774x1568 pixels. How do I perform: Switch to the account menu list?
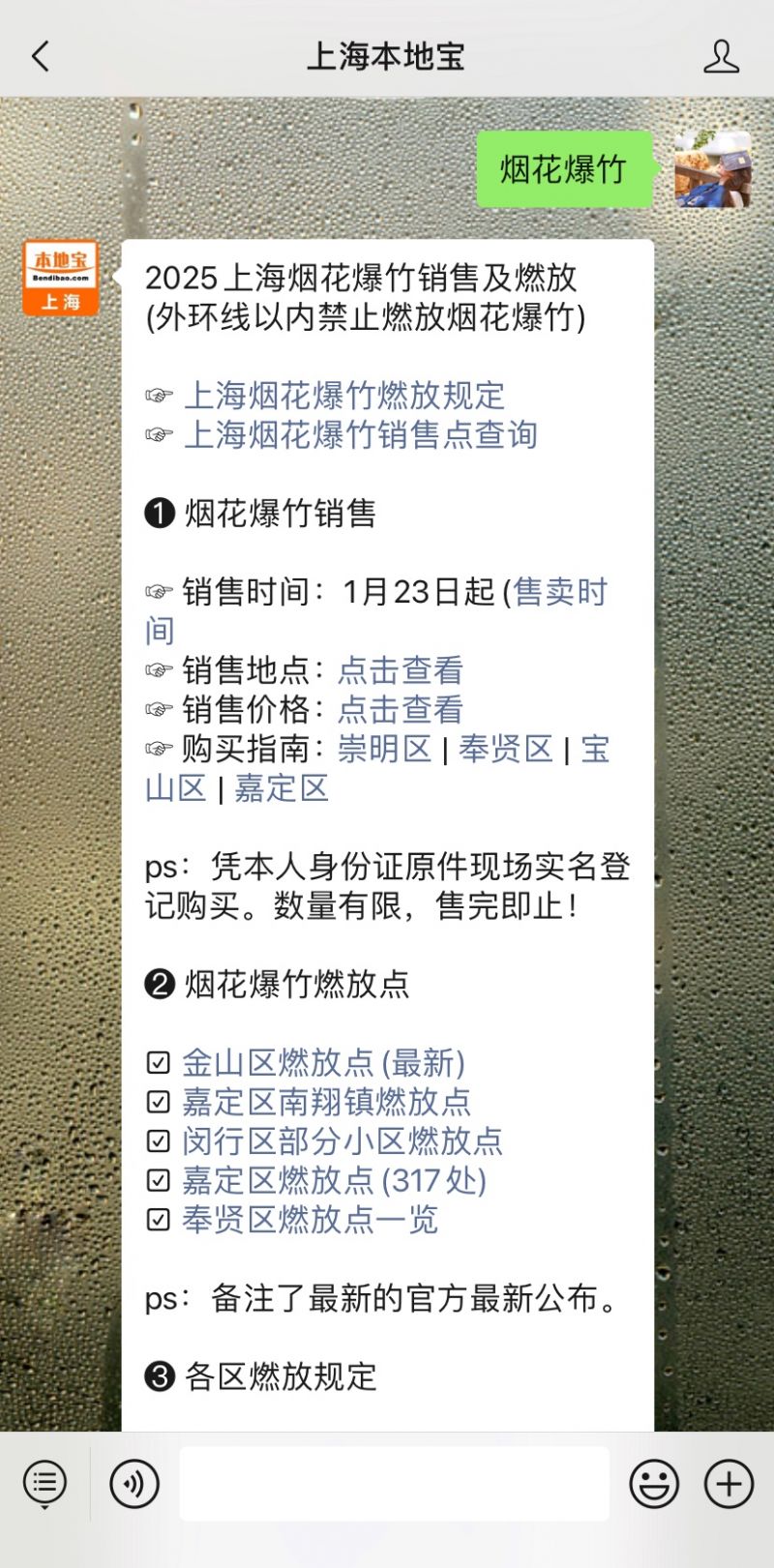(x=45, y=1484)
